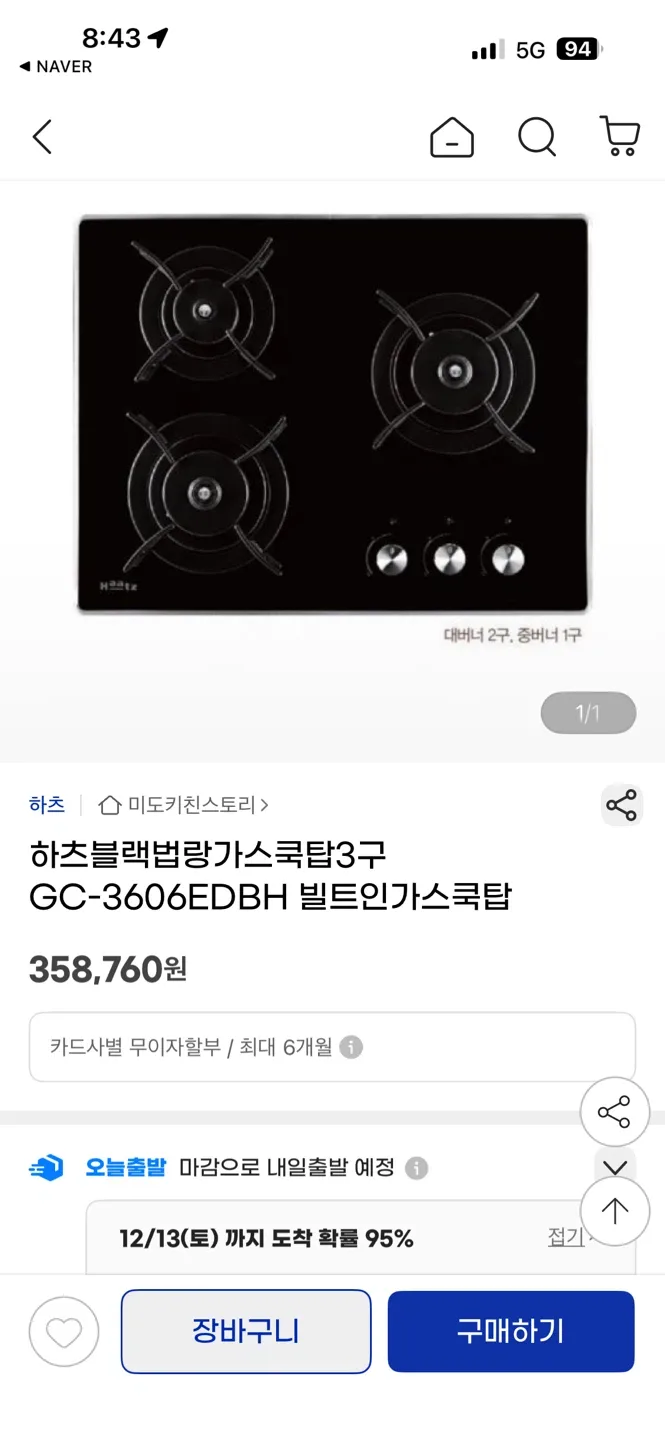Expand the delivery info chevron

point(615,1165)
